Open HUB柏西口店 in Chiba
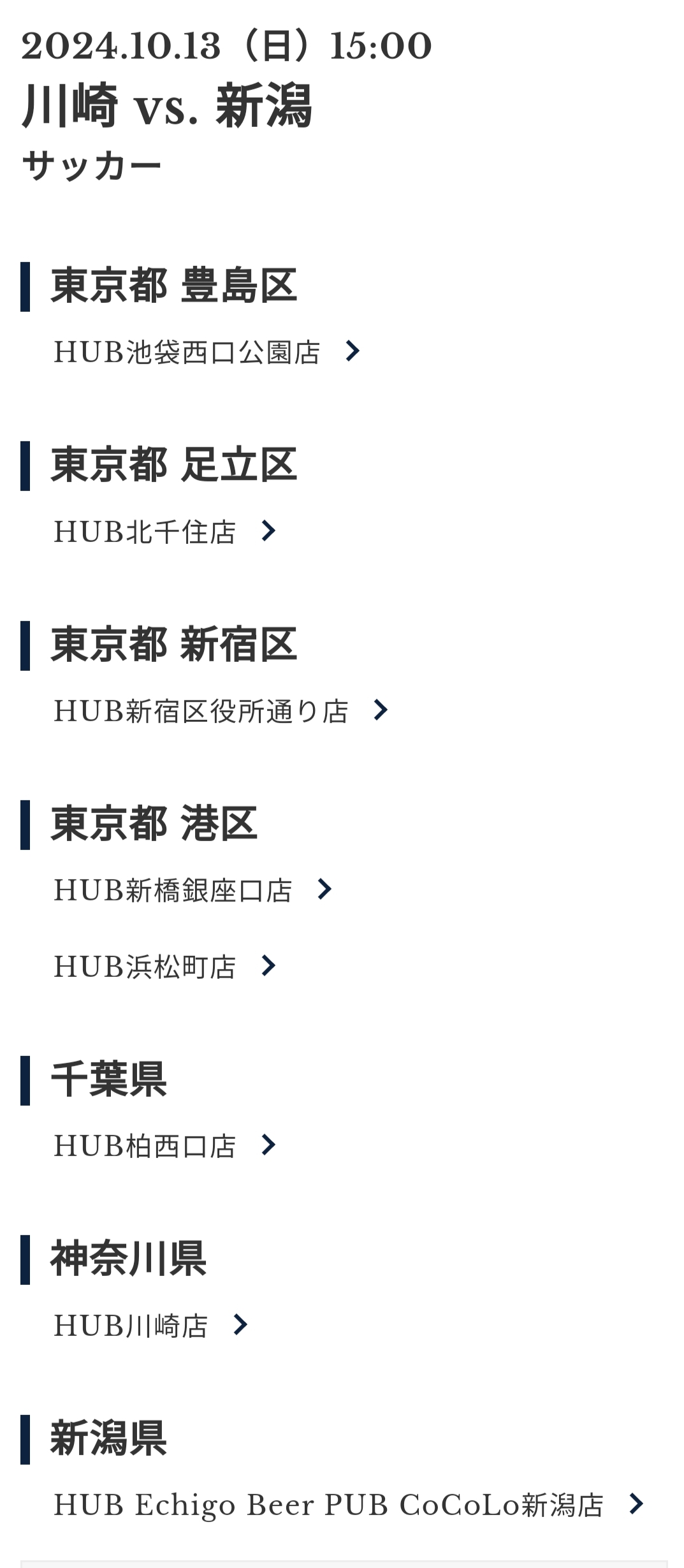The width and height of the screenshot is (684, 1568). pos(165,1145)
